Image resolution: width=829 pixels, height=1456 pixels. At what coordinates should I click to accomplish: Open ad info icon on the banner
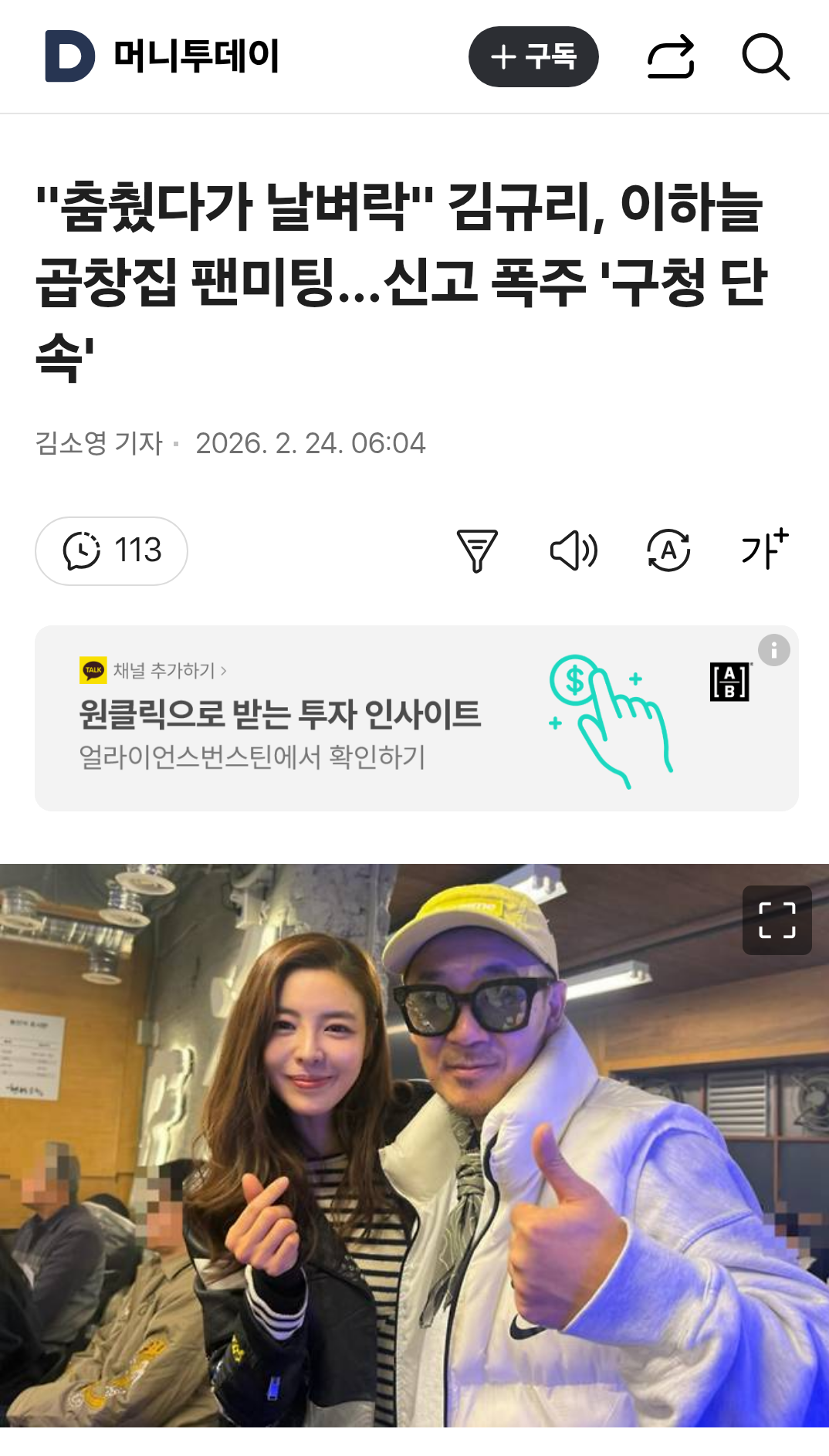[773, 650]
